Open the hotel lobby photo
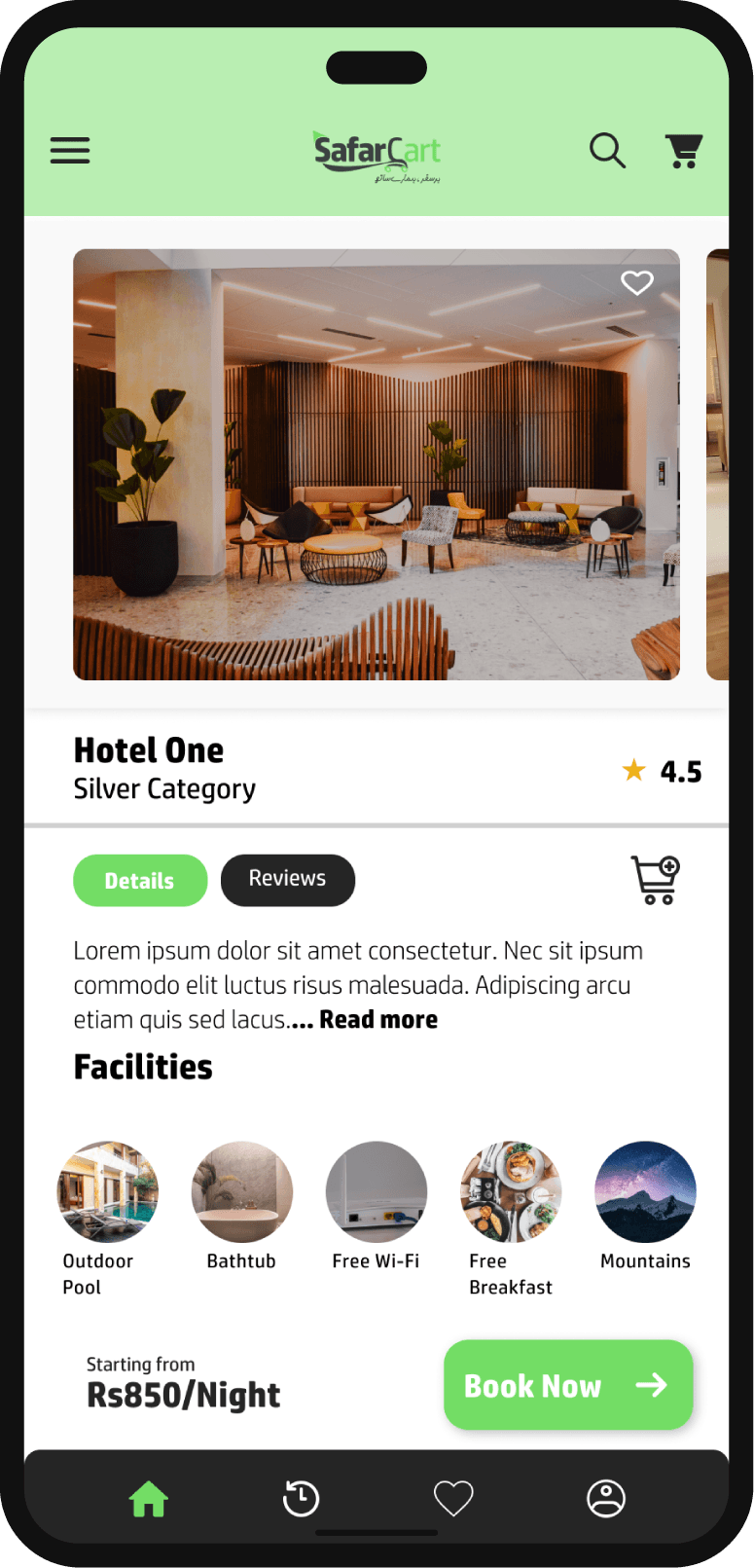754x1568 pixels. (x=376, y=464)
